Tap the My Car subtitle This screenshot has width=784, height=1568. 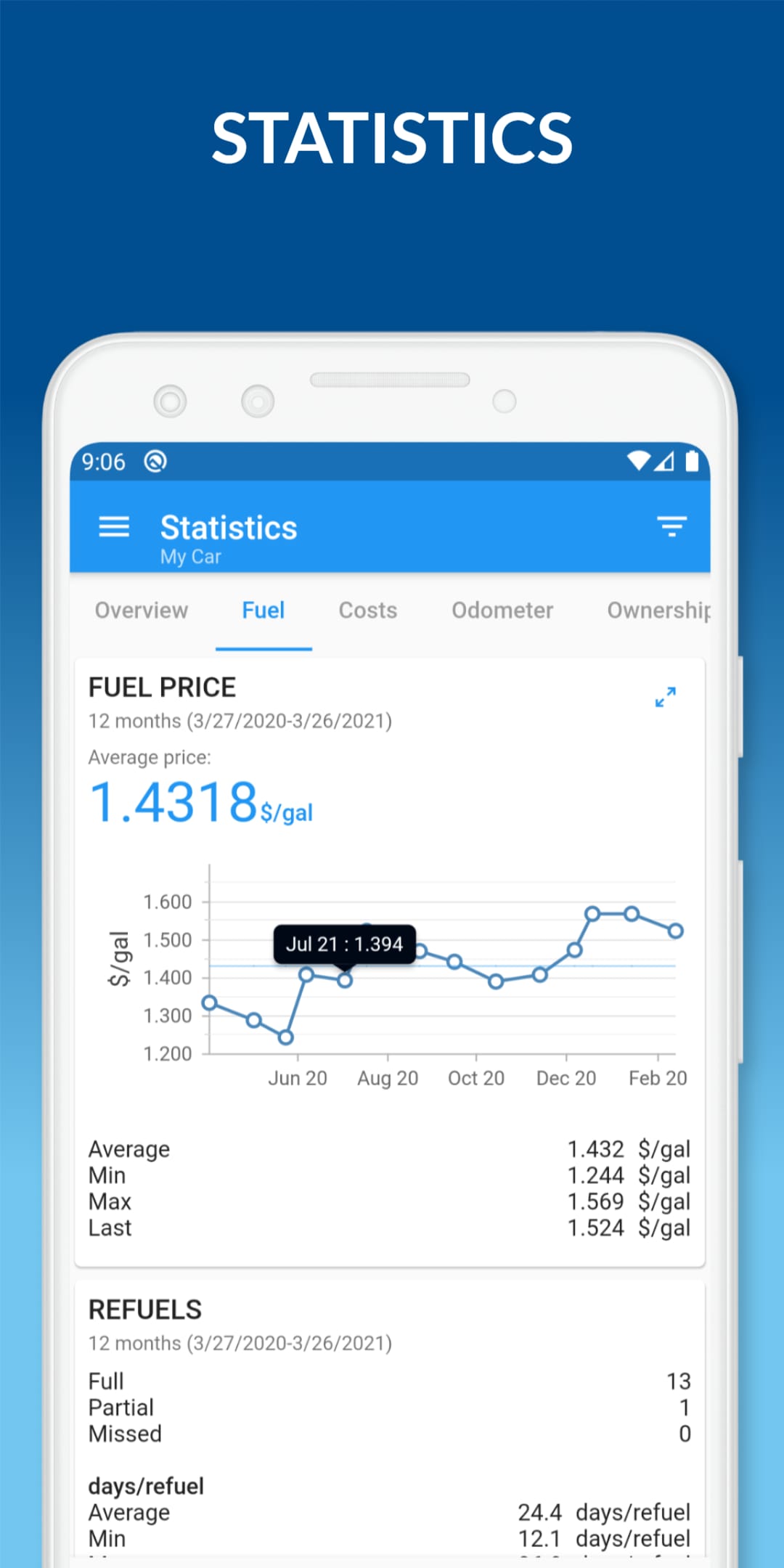click(x=190, y=556)
